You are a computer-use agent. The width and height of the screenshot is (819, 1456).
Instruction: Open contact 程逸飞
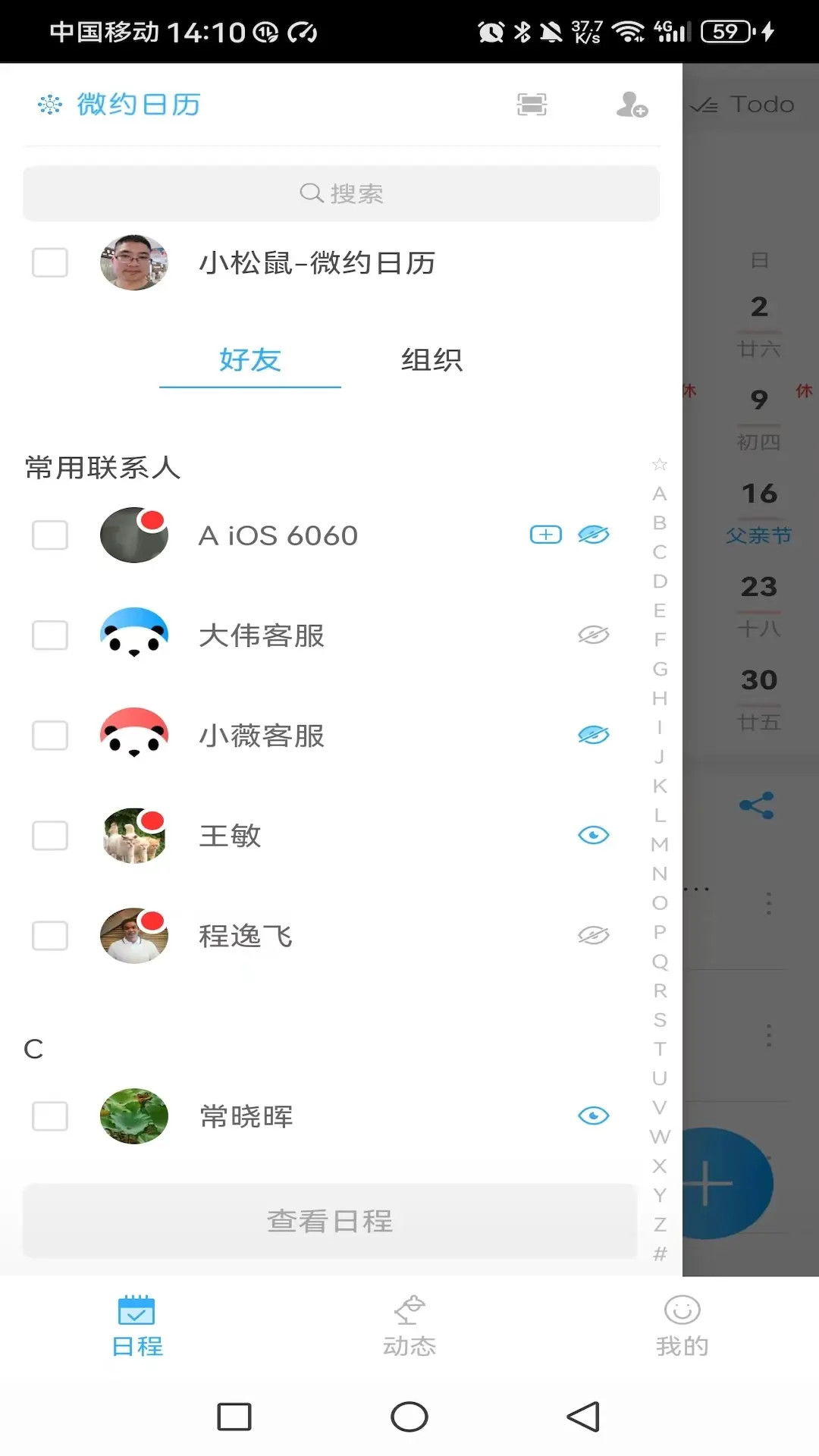[x=246, y=936]
